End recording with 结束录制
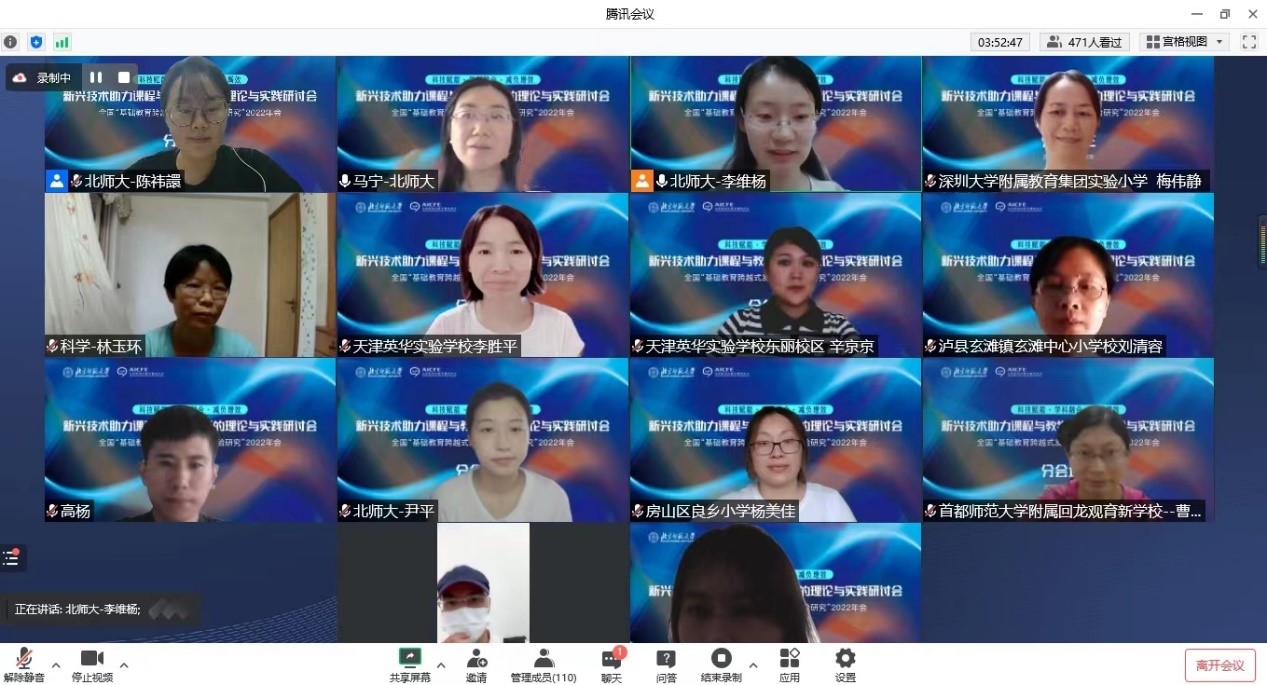Screen dimensions: 1267x685 coord(721,664)
